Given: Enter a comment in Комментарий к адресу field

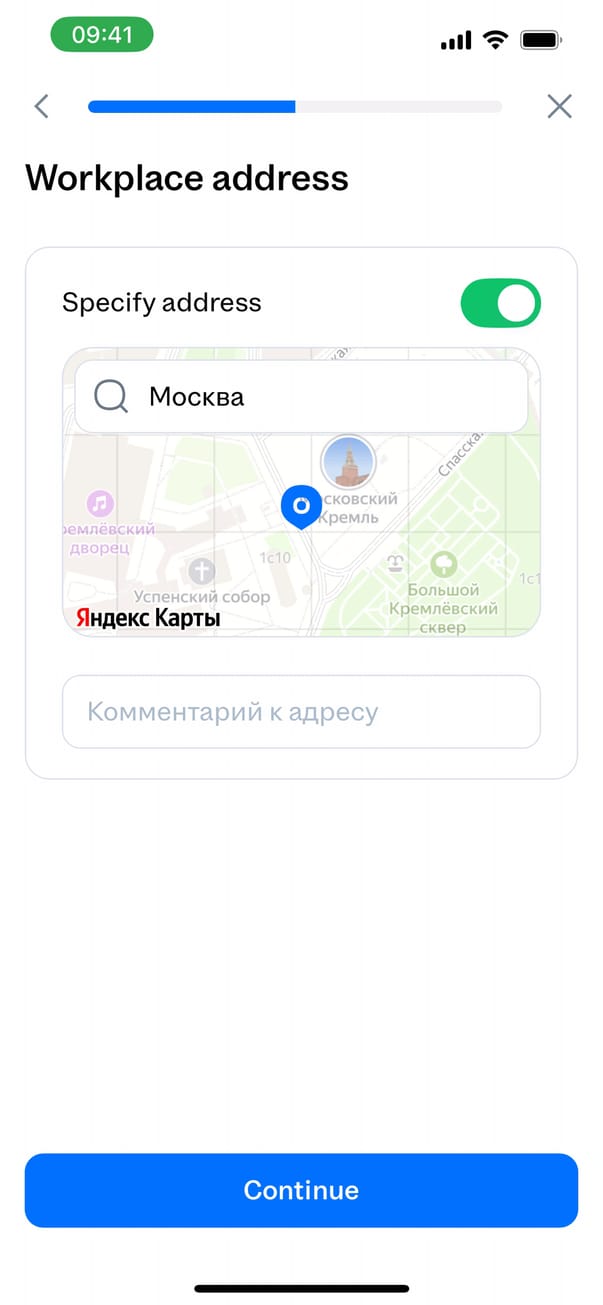Looking at the screenshot, I should 301,712.
